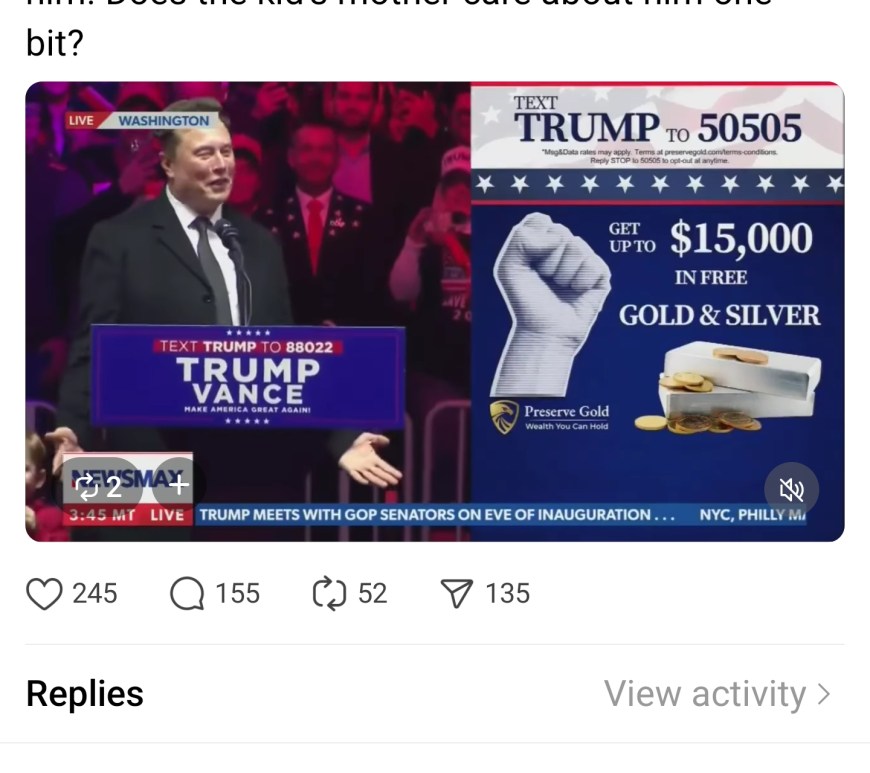
Task: Tap the plus button on video
Action: pyautogui.click(x=178, y=487)
